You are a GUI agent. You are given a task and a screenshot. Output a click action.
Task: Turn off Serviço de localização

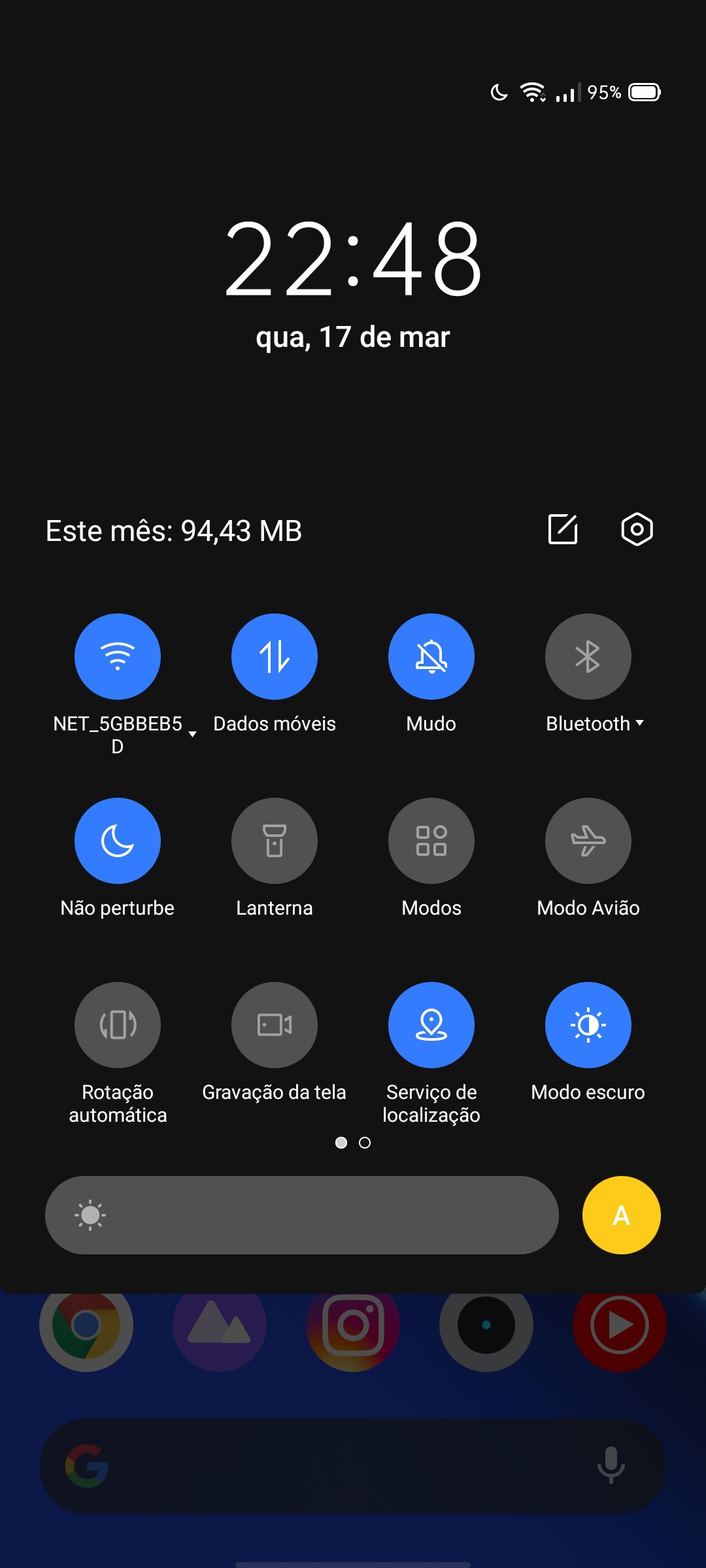click(x=431, y=1025)
